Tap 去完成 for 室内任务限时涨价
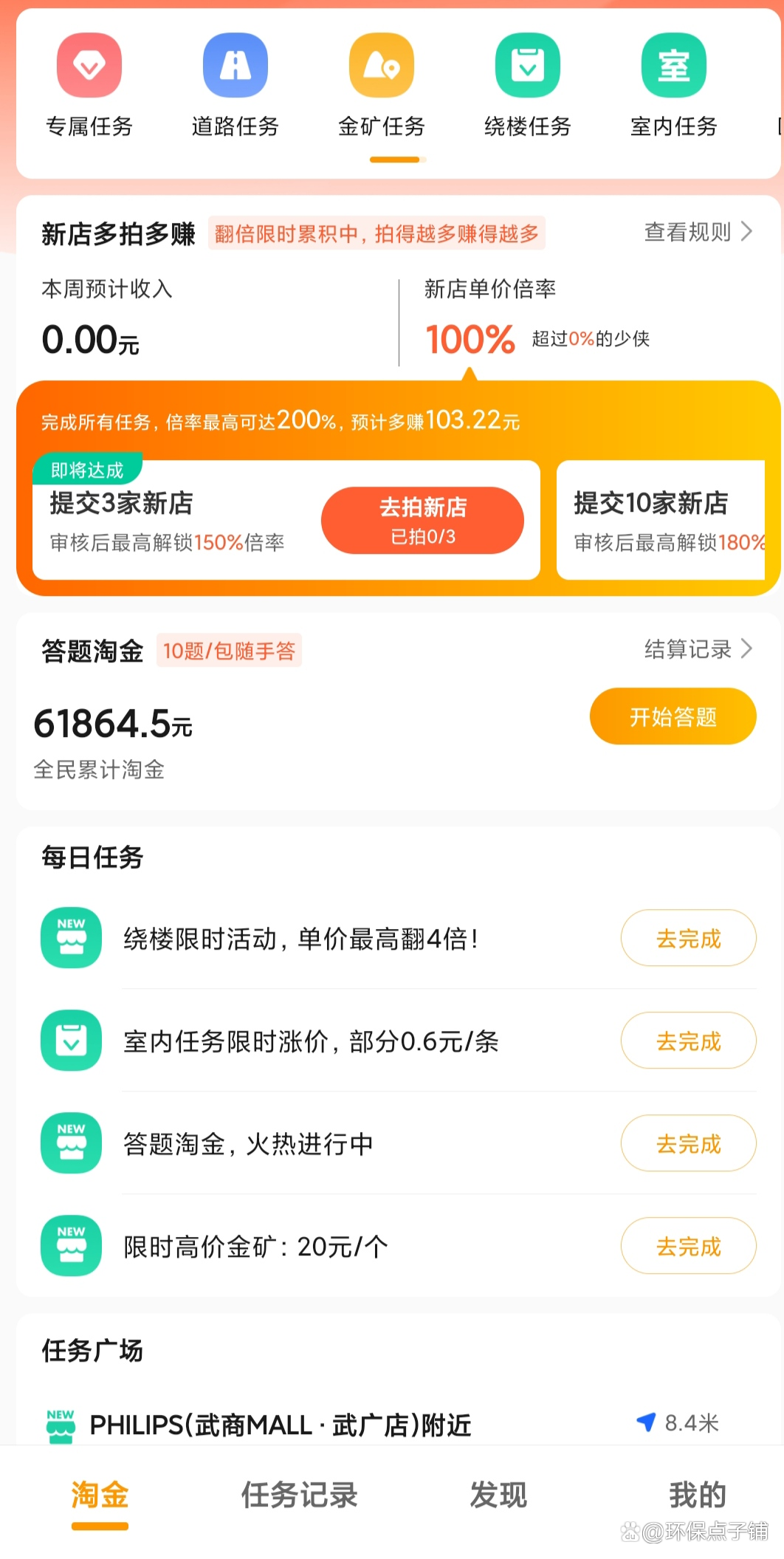 pyautogui.click(x=688, y=1041)
